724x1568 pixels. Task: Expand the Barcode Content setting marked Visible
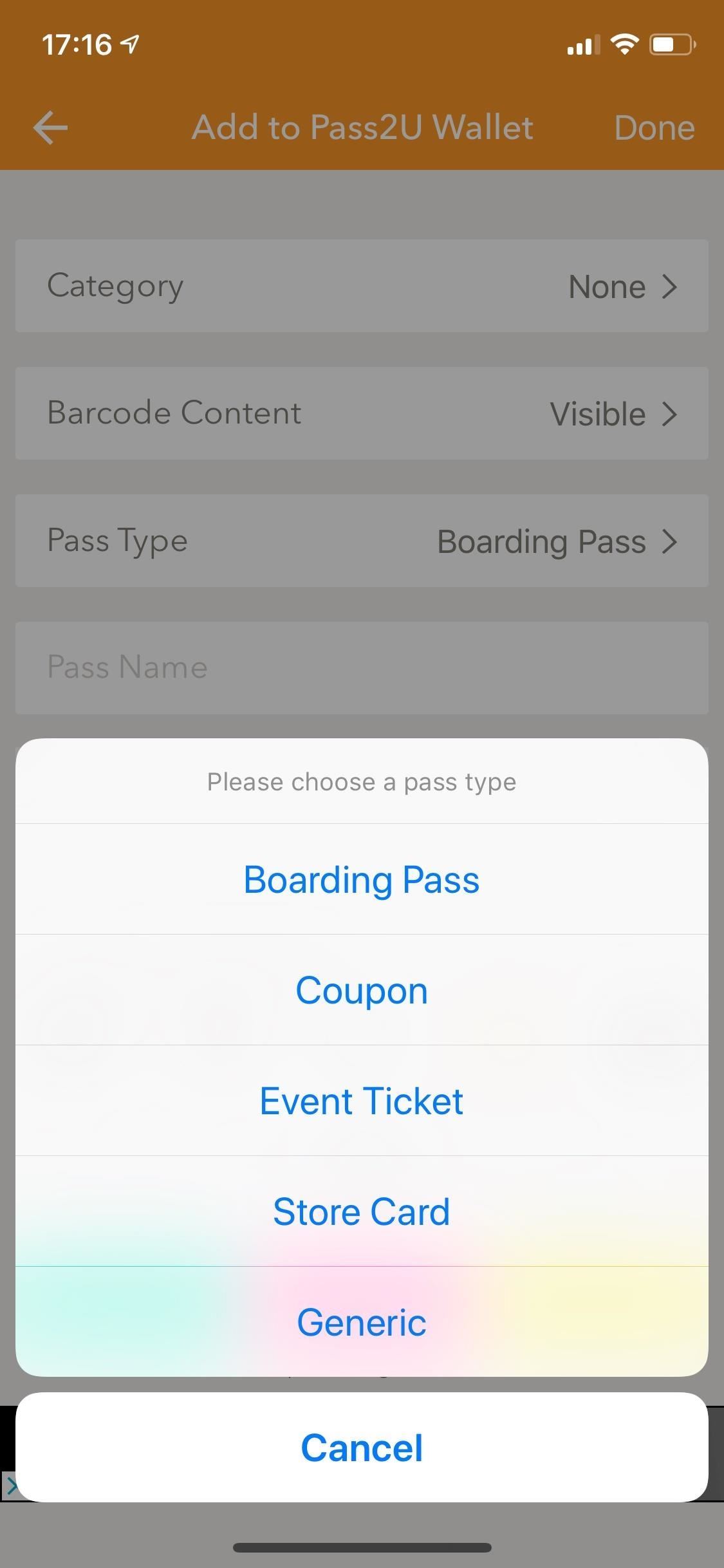[x=362, y=413]
